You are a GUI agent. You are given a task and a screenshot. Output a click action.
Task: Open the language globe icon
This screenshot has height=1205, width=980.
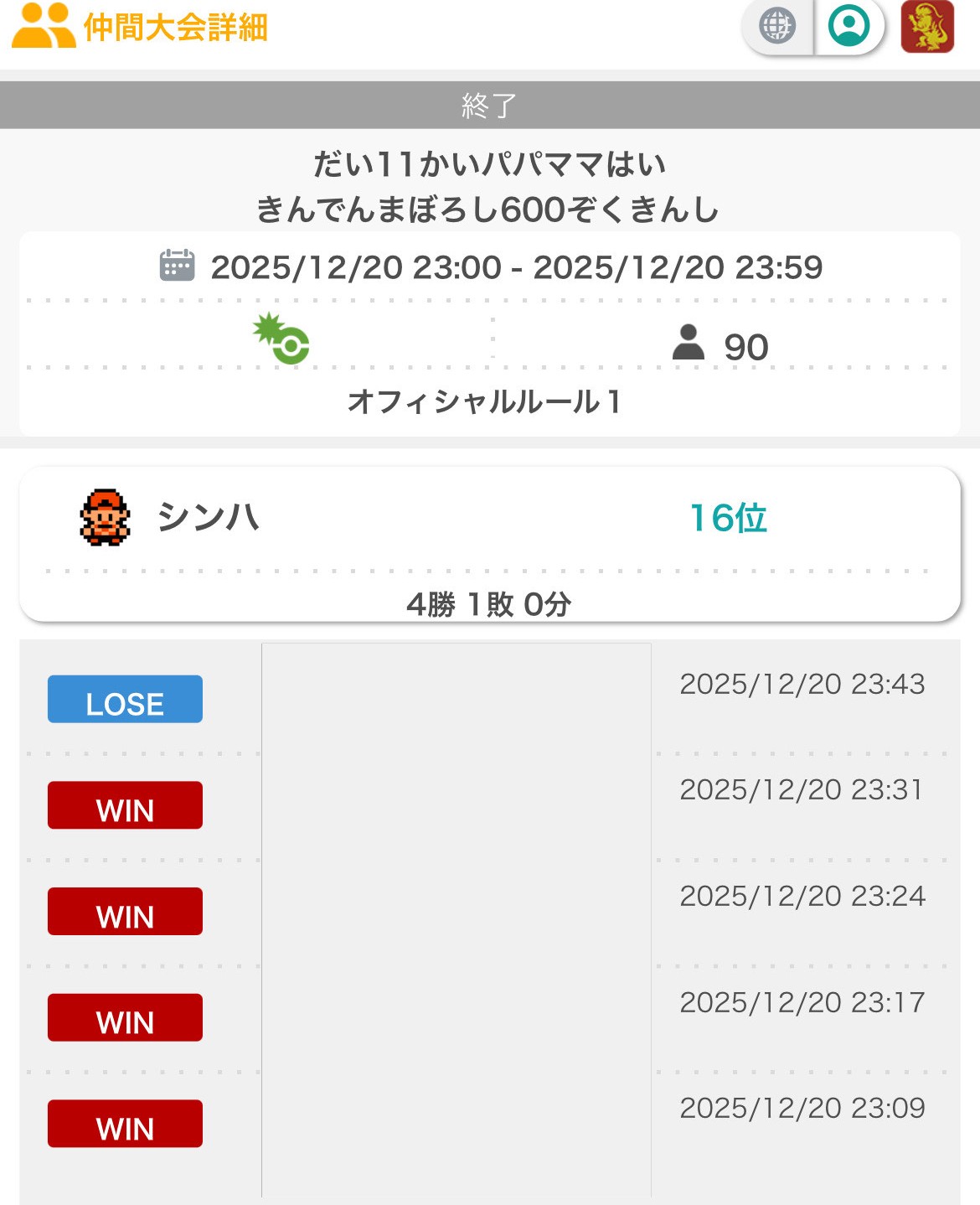coord(776,26)
